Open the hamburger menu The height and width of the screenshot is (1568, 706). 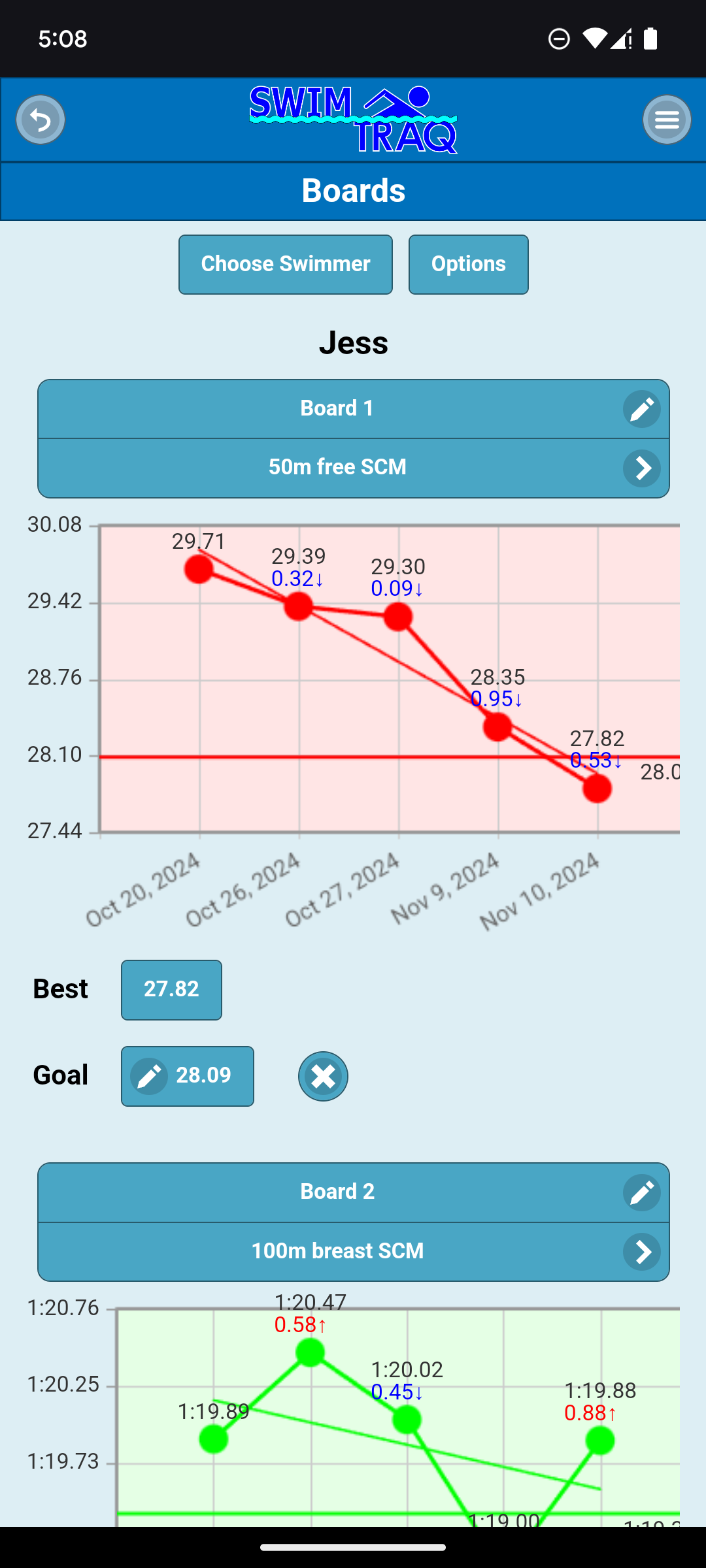click(x=666, y=120)
